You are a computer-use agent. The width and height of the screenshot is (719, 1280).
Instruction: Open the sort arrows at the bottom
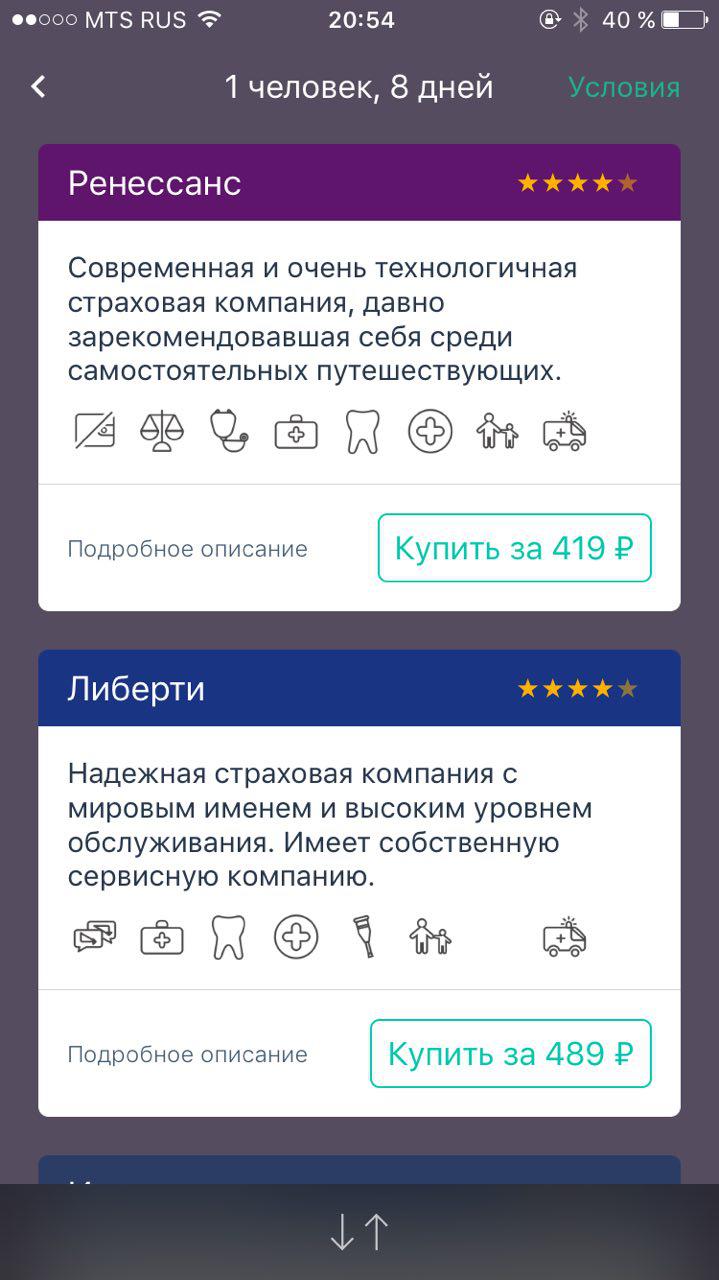[359, 1232]
